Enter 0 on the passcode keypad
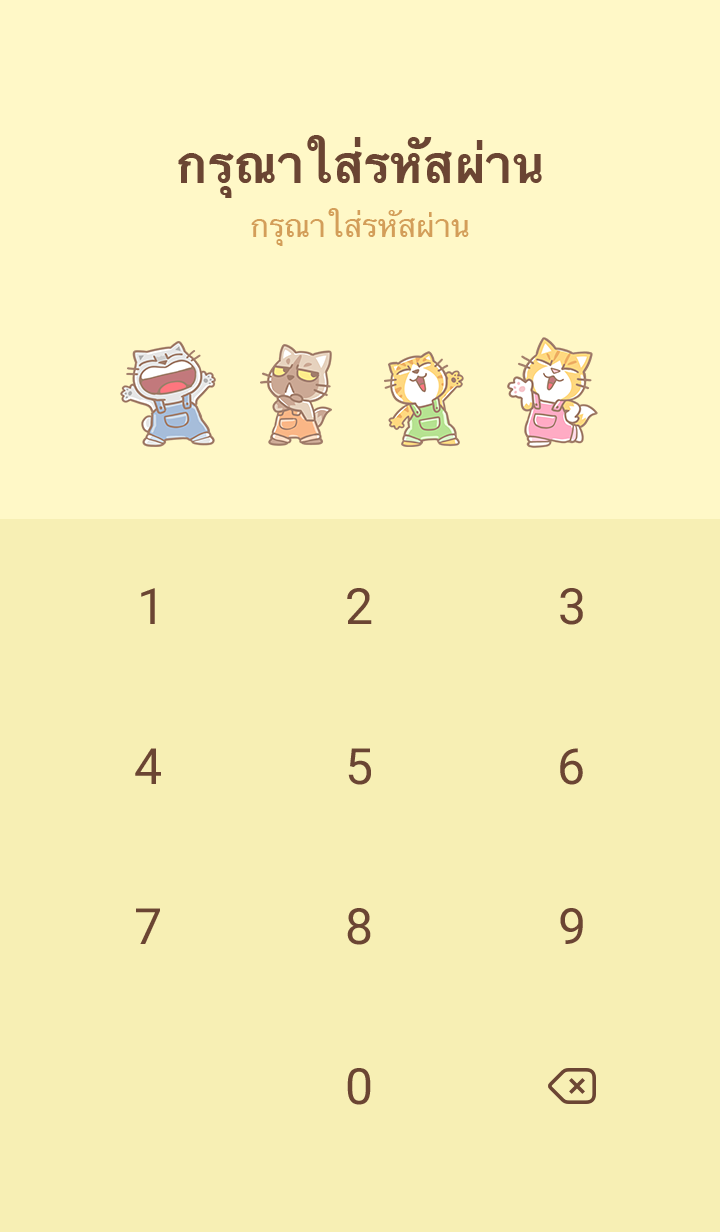 (359, 1087)
